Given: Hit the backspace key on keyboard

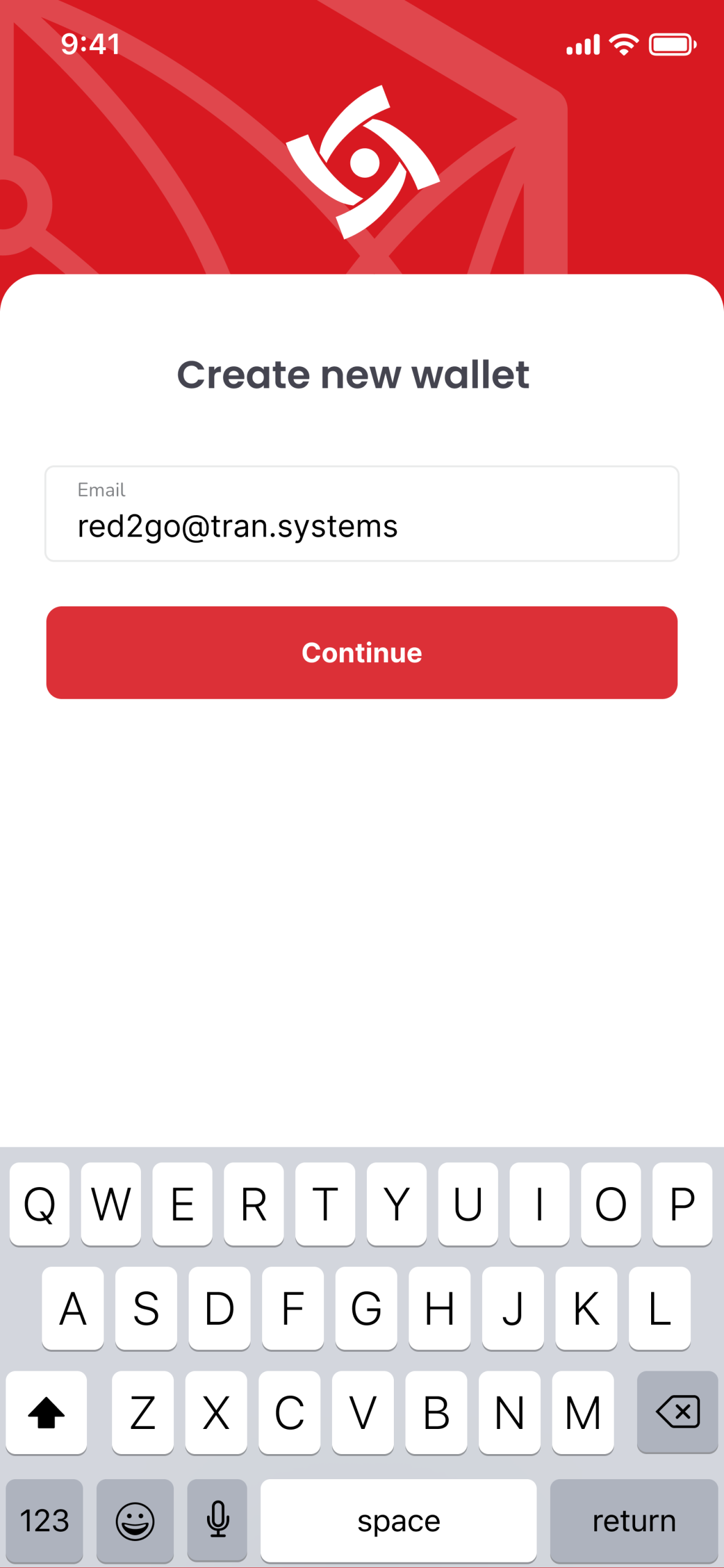Looking at the screenshot, I should click(x=677, y=1412).
